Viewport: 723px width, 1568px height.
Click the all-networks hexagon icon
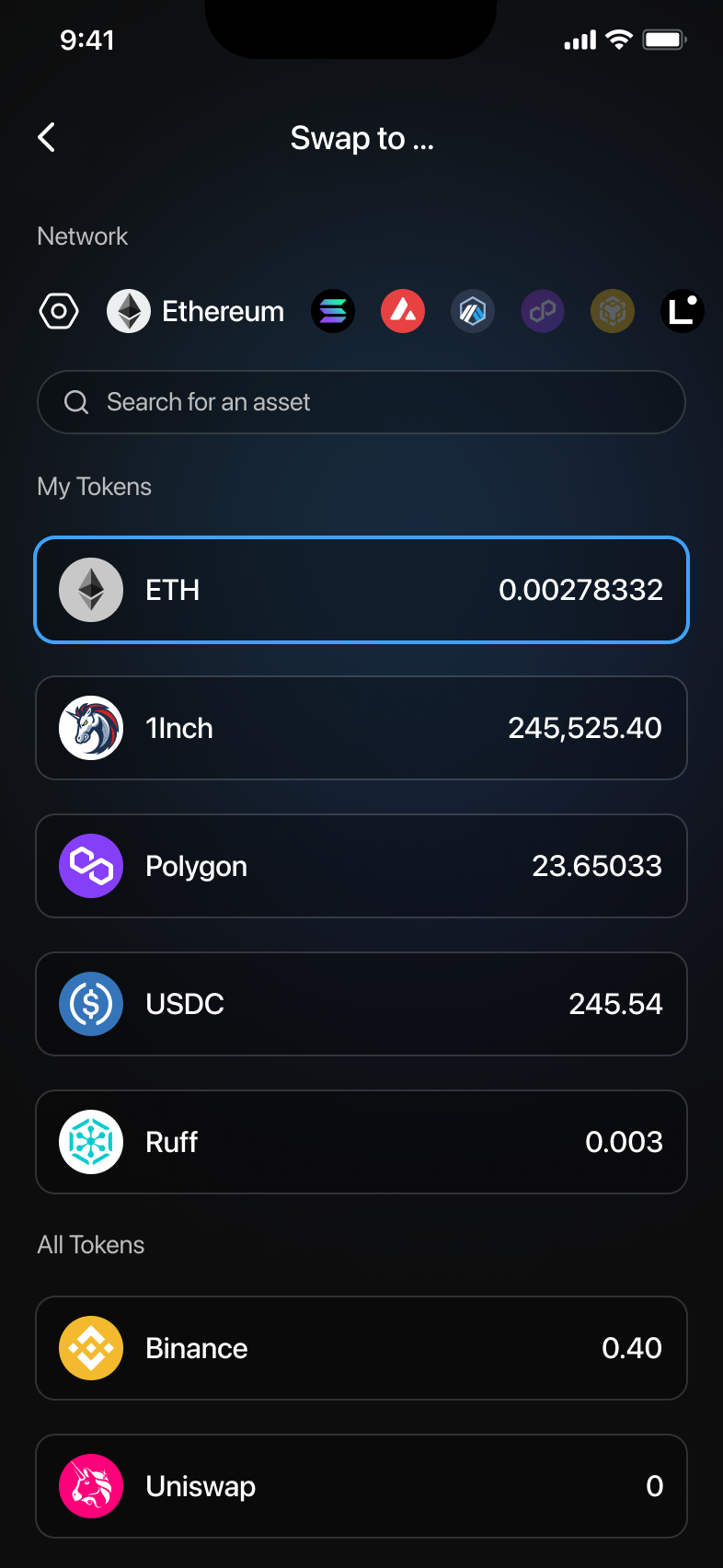pos(58,311)
